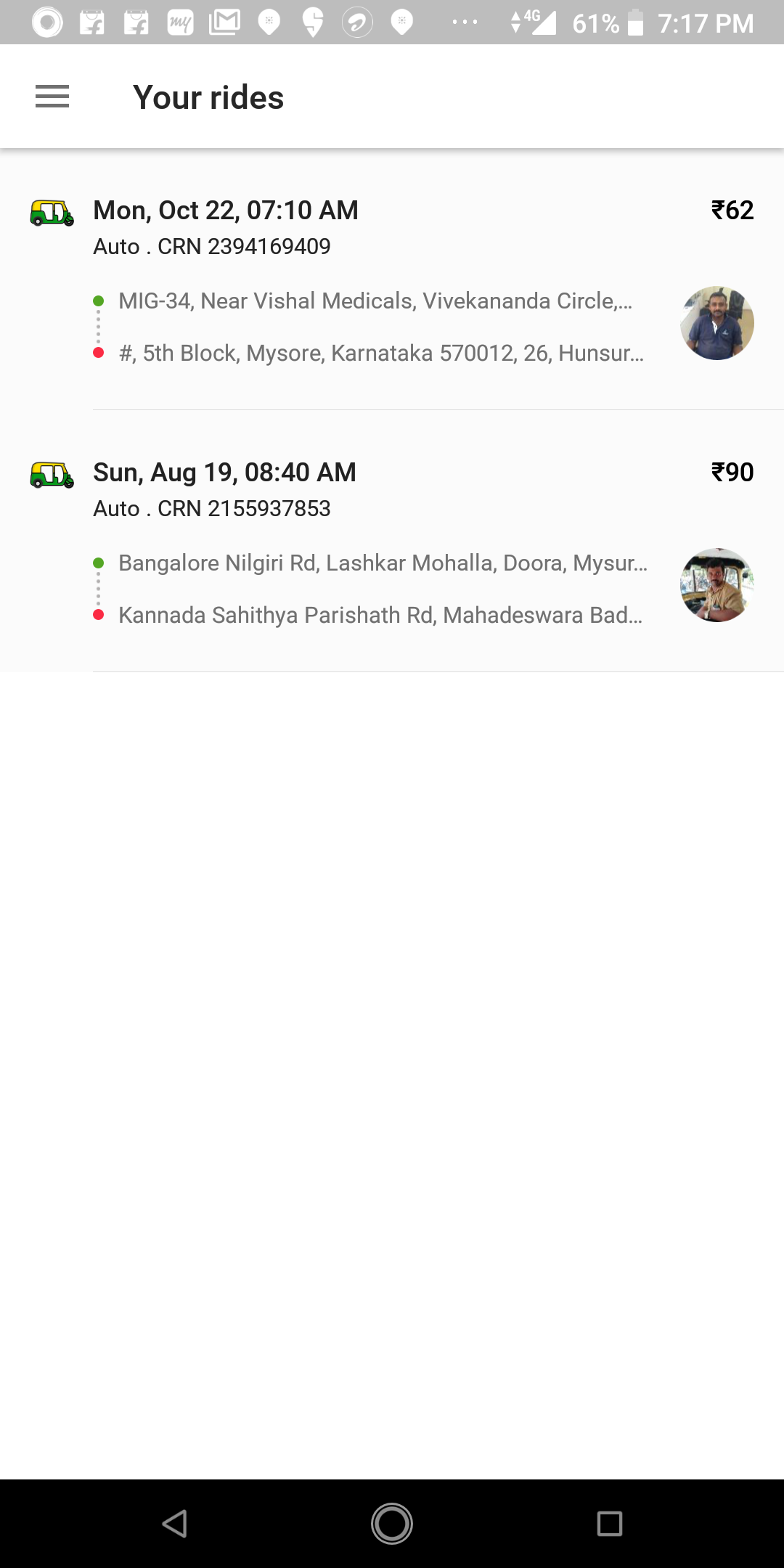Go to the phone's home screen

[392, 1523]
